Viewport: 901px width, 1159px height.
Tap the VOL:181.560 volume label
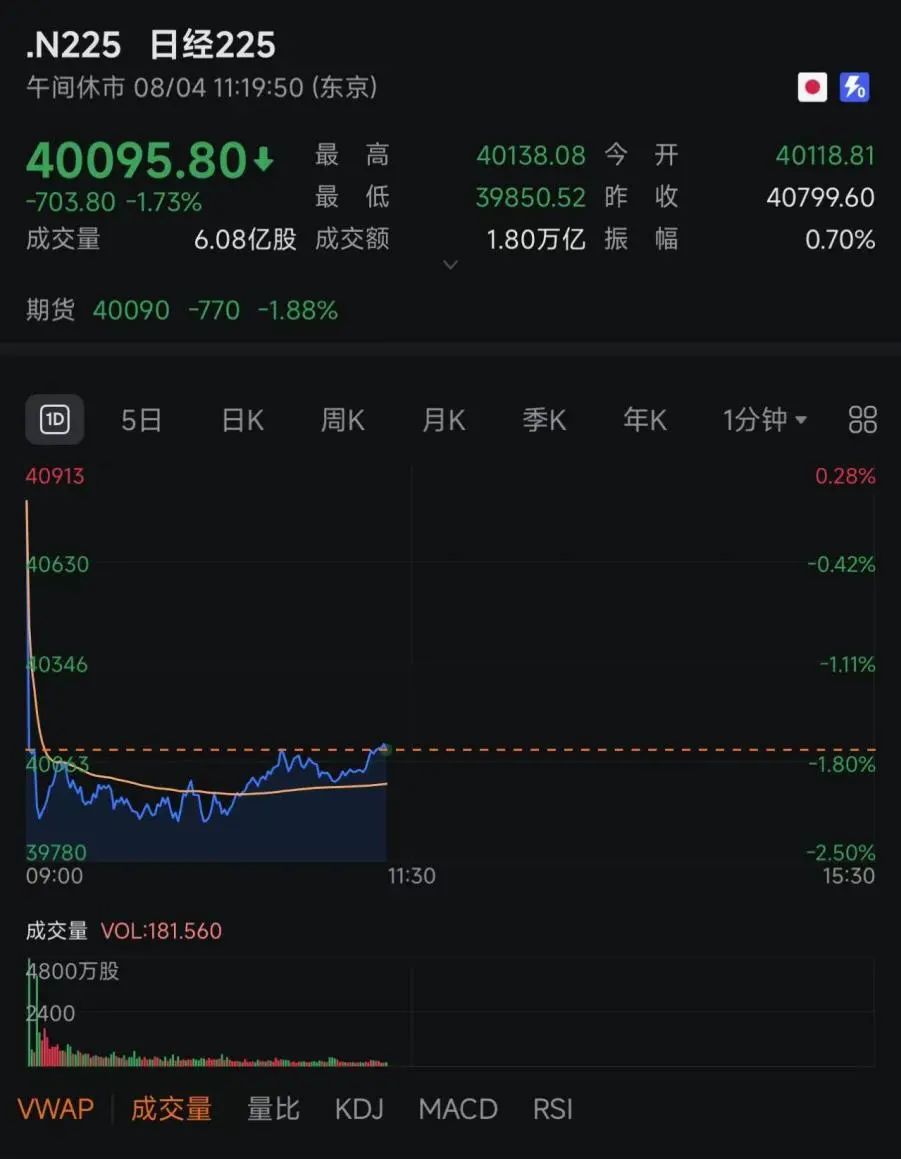tap(160, 930)
